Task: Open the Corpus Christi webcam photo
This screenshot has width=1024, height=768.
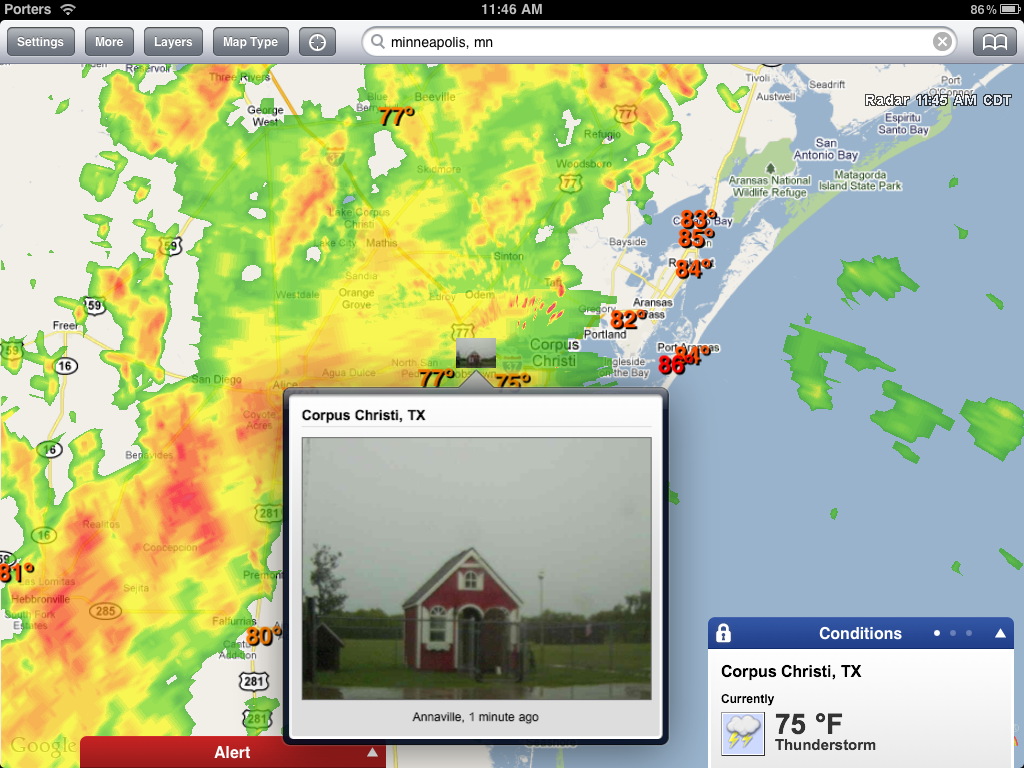Action: 476,568
